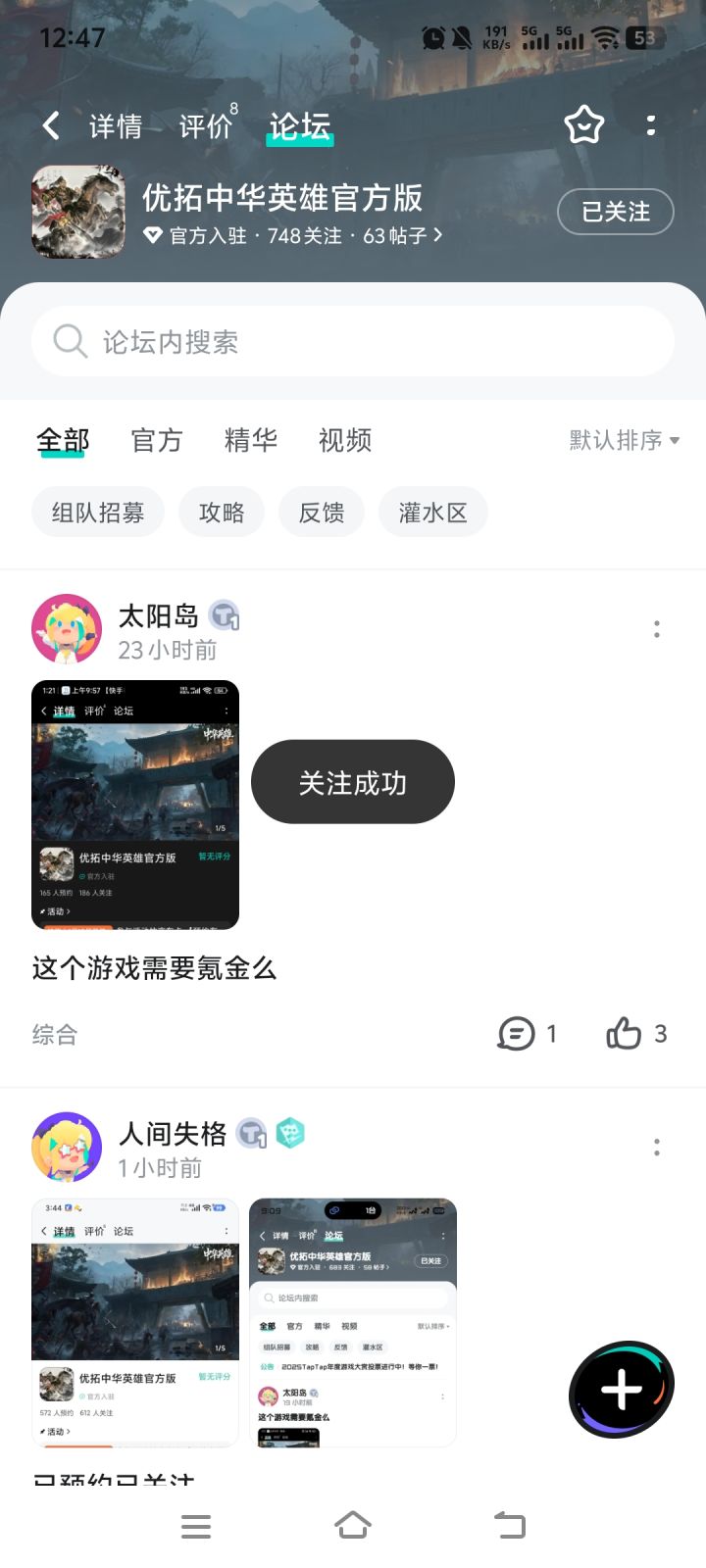Tap the 攻略 category button
The image size is (706, 1568).
(x=222, y=512)
